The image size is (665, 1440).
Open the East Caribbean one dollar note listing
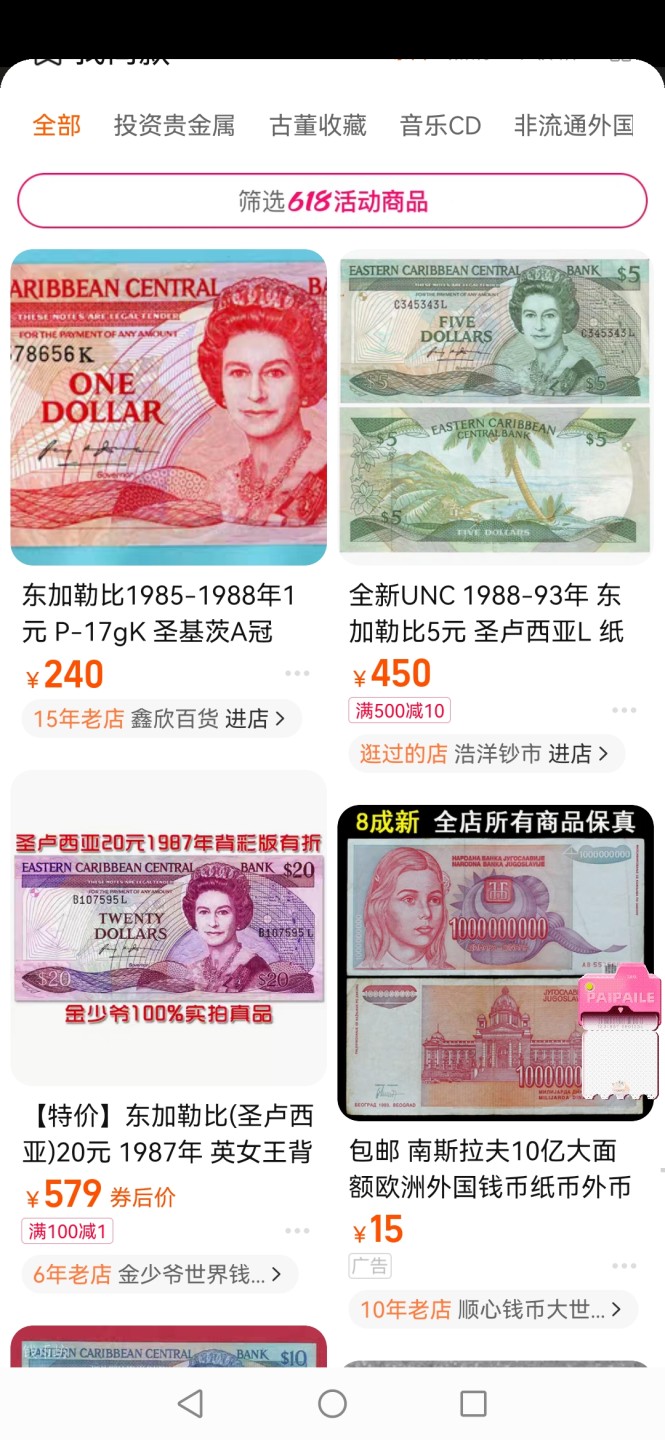click(x=168, y=407)
